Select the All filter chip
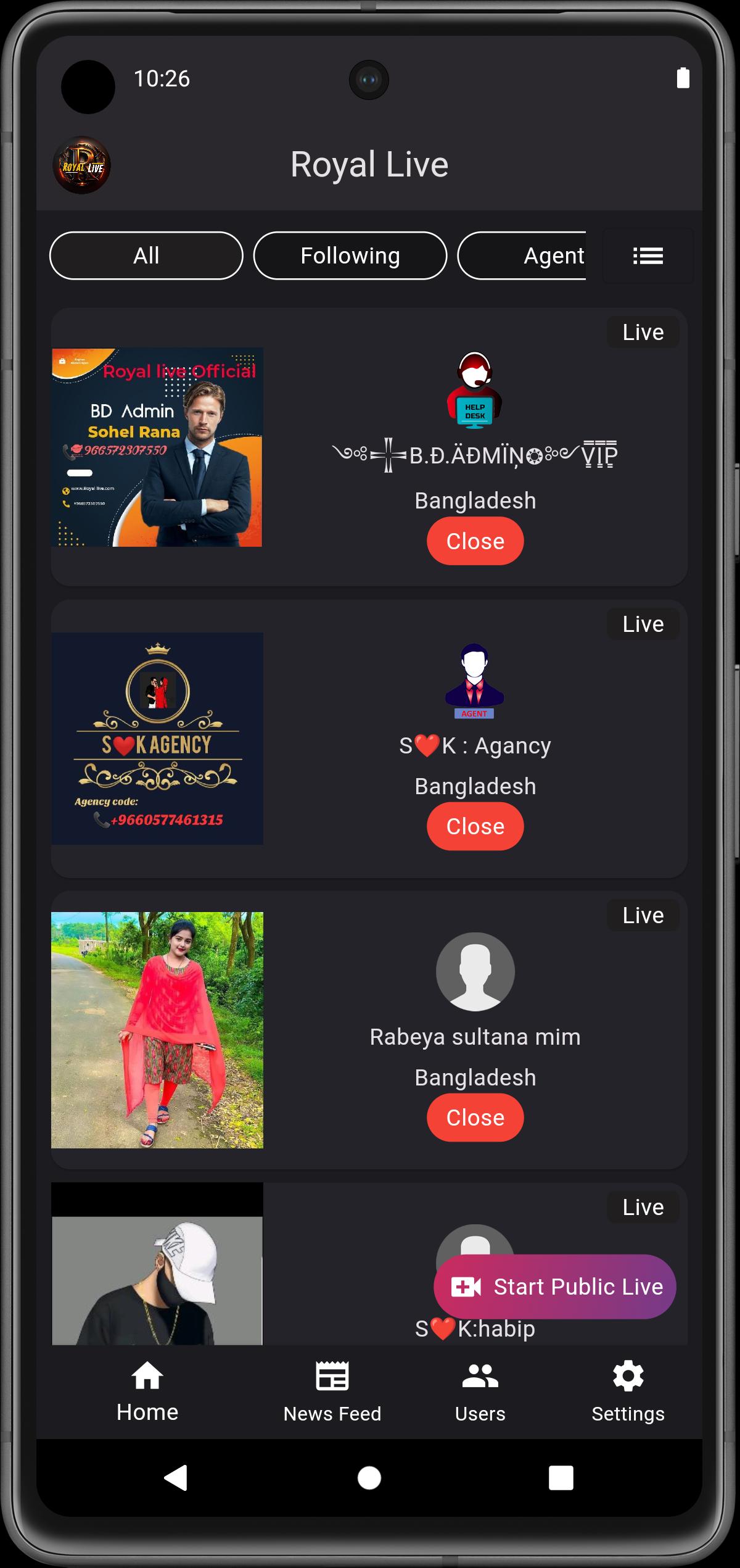The height and width of the screenshot is (1568, 740). point(146,255)
